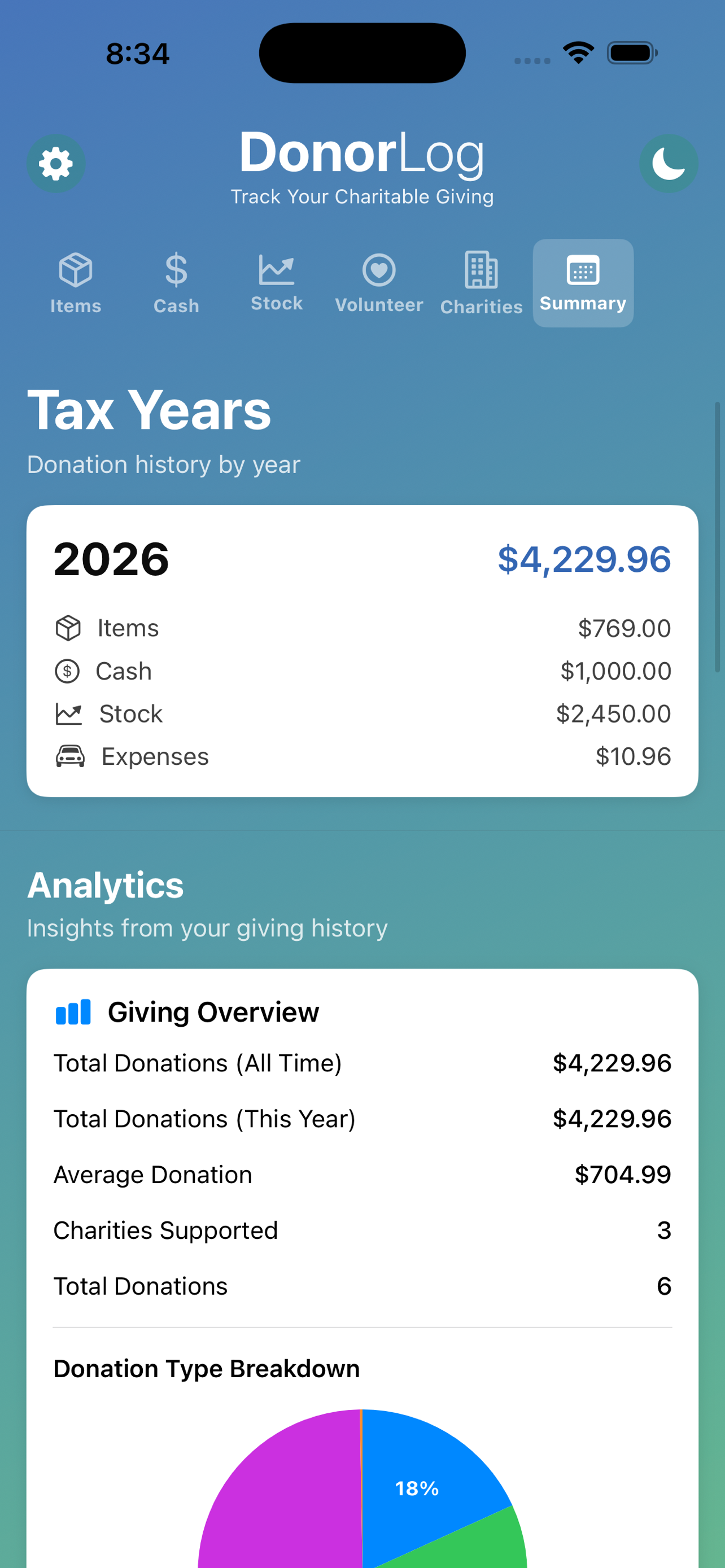Open the settings gear icon

[55, 163]
